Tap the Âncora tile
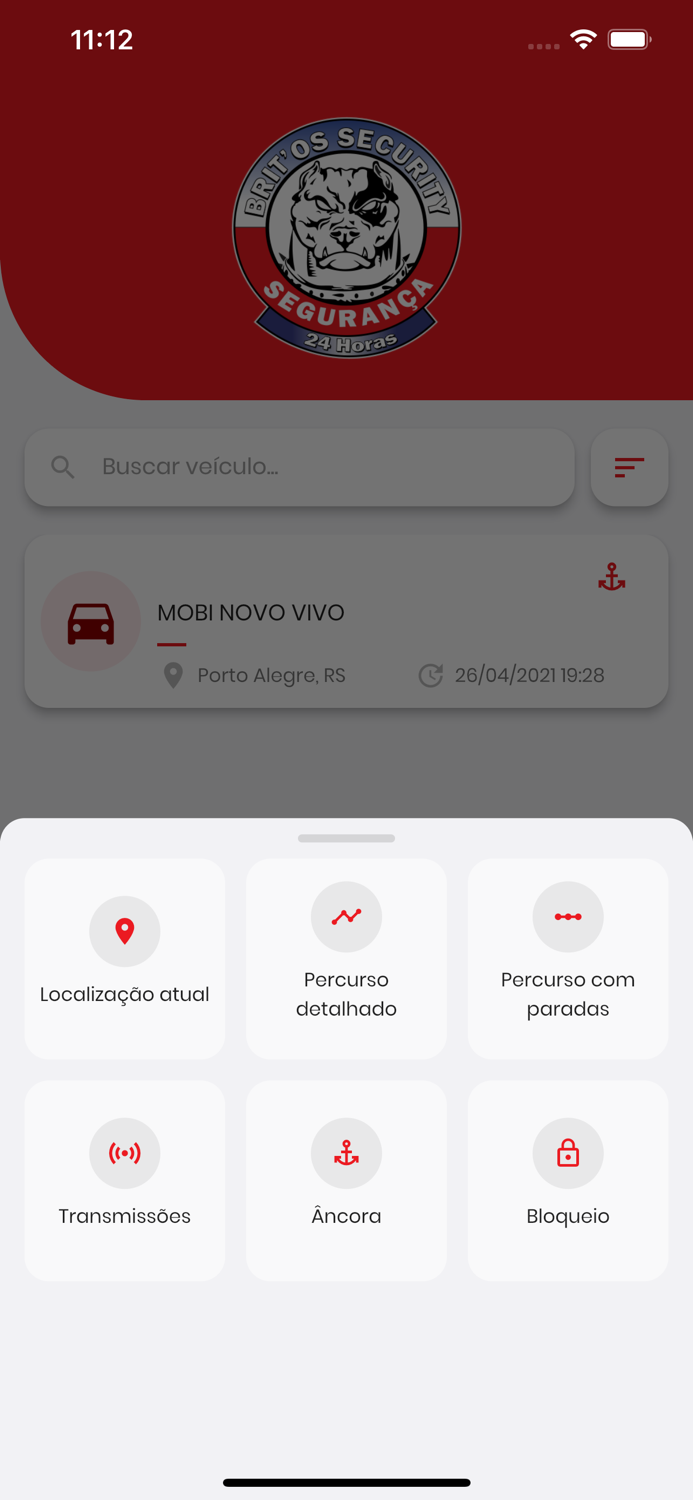 pos(346,1180)
